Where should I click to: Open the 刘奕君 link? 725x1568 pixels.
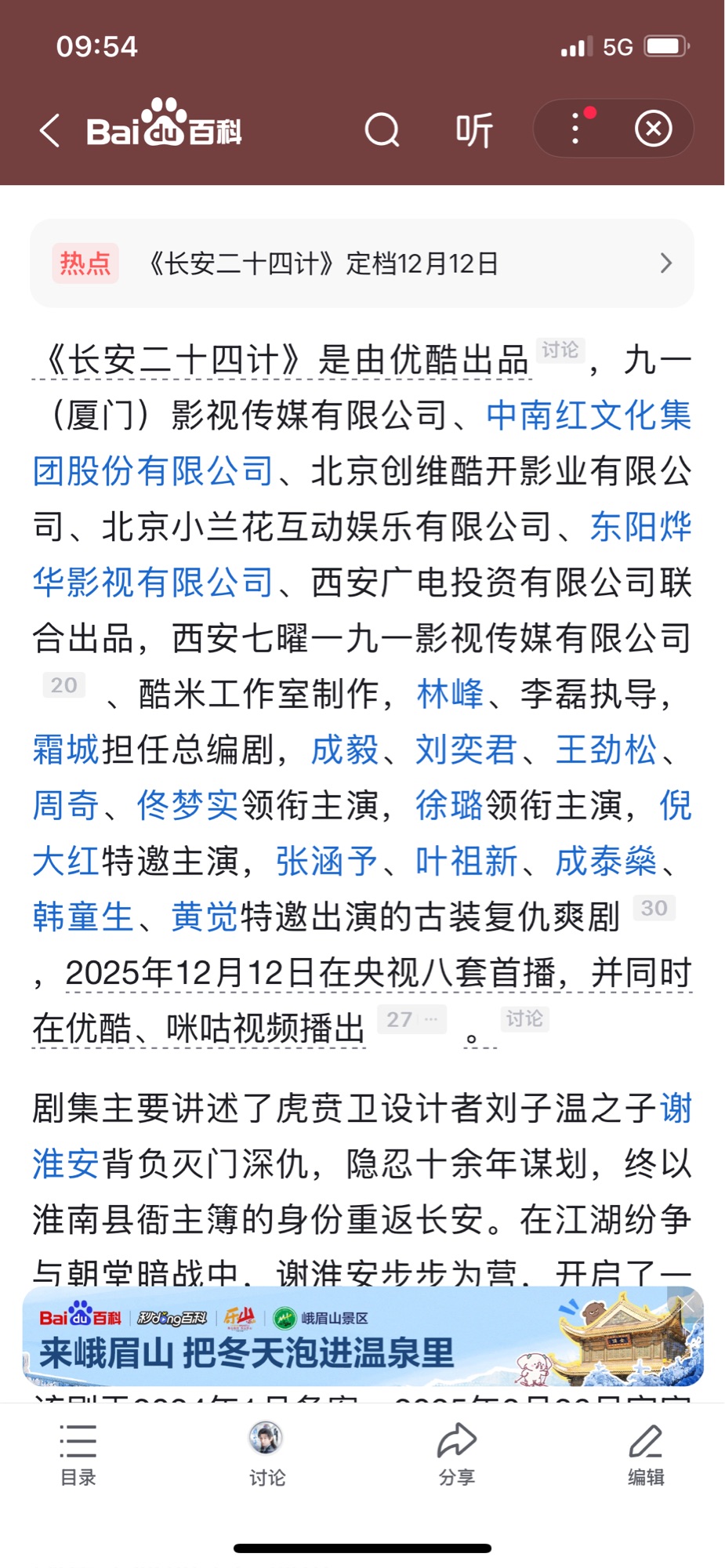pos(466,750)
